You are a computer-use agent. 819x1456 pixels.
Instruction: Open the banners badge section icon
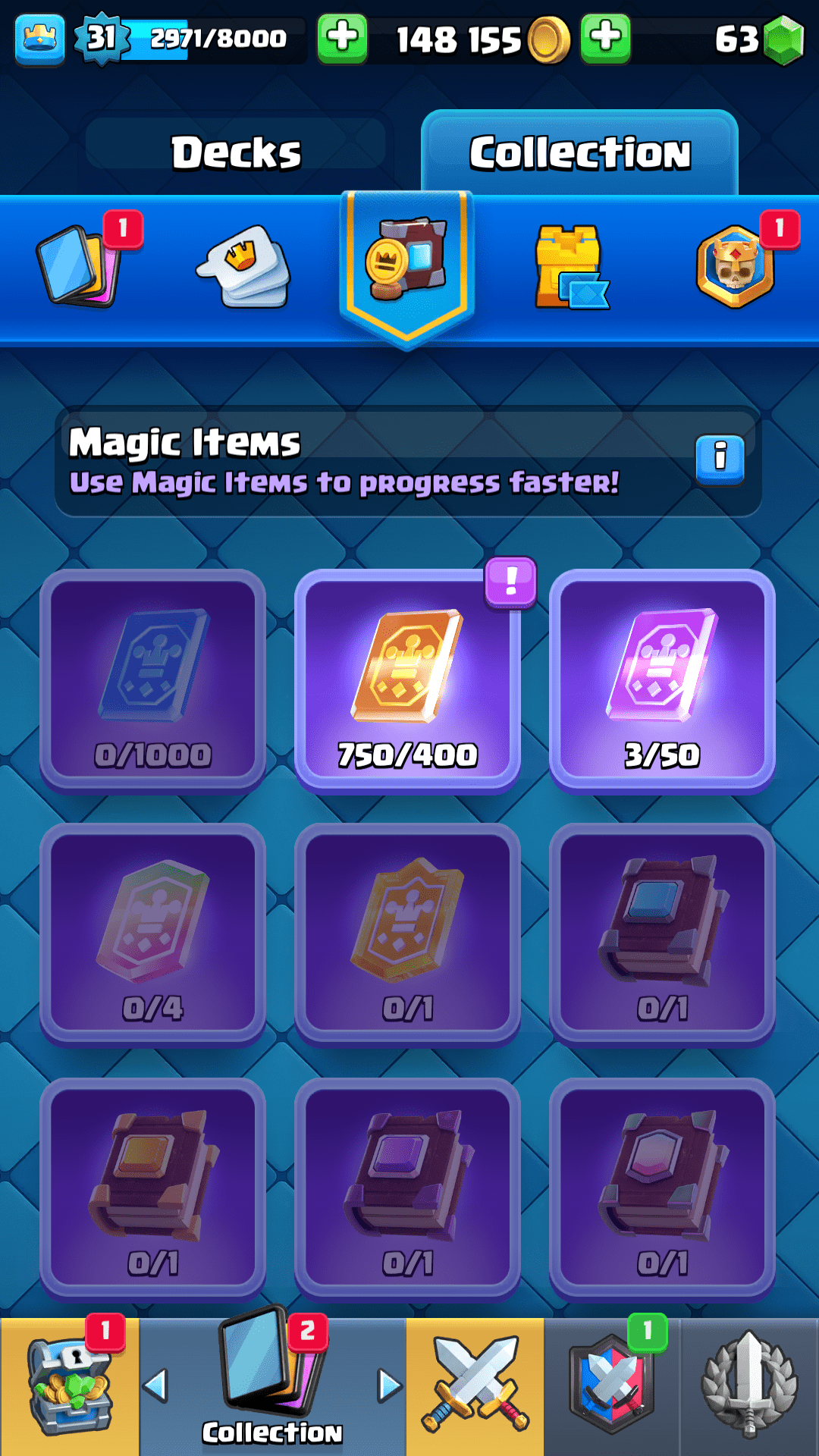(x=736, y=267)
